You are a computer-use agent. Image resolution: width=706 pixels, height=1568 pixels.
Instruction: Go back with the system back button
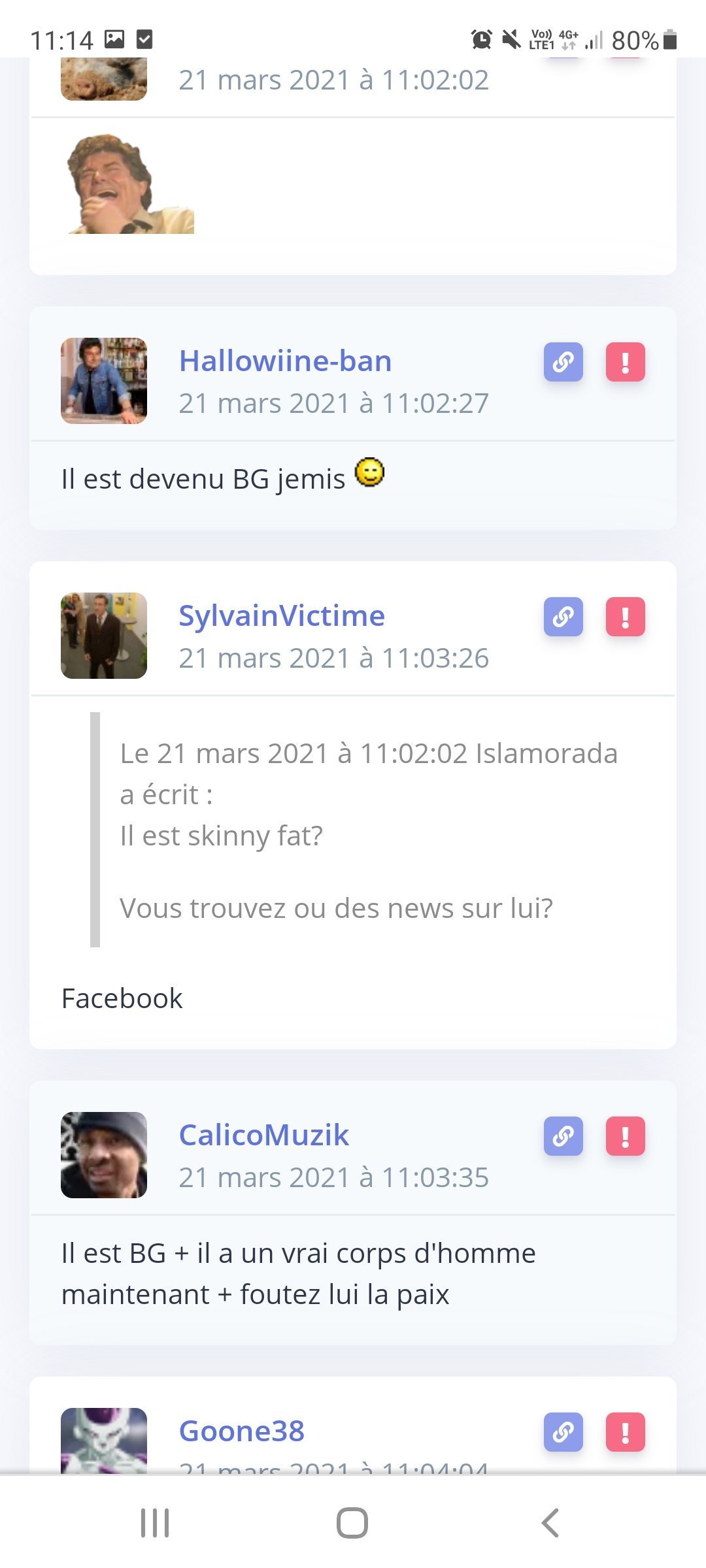(x=550, y=1523)
